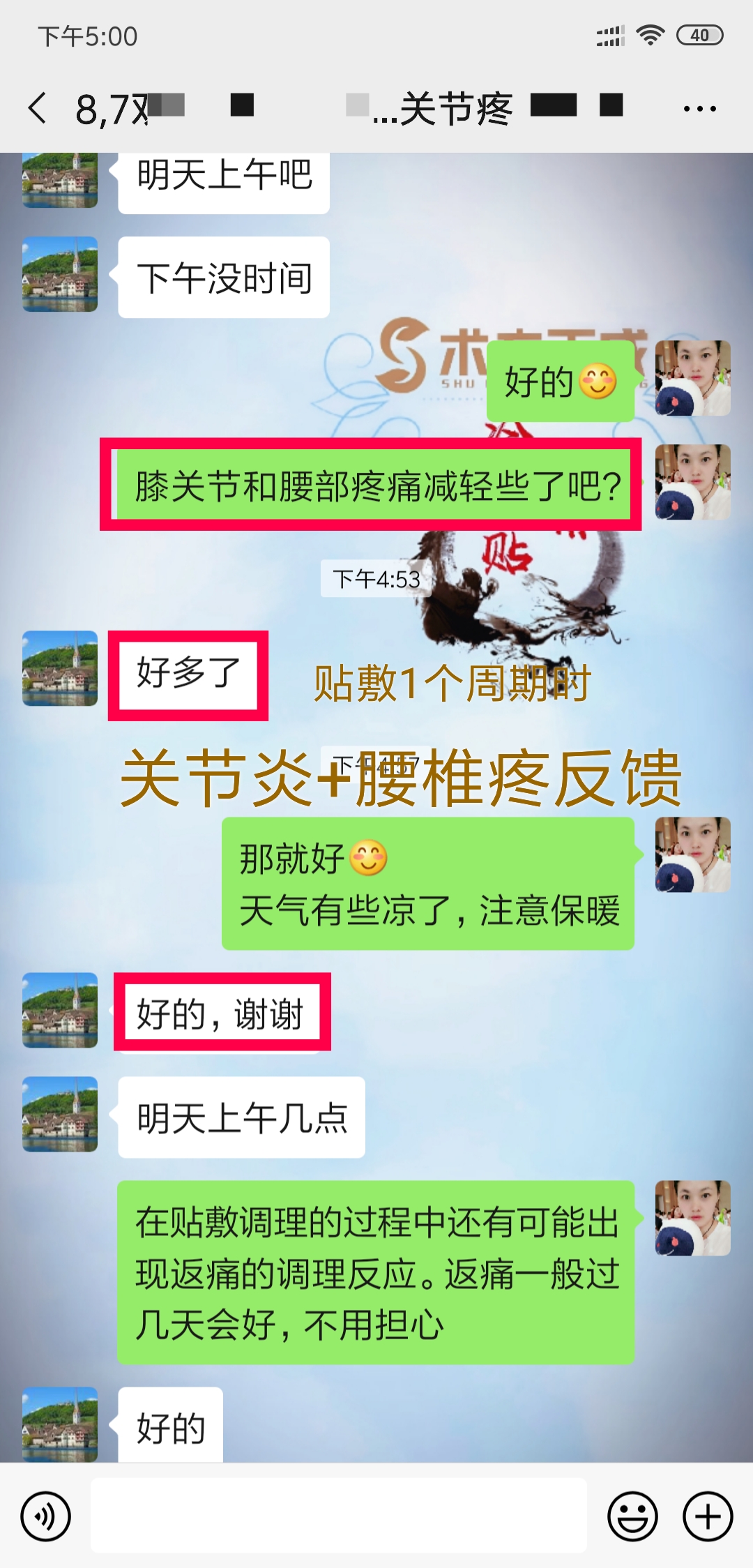753x1568 pixels.
Task: Go back to the chat list
Action: click(x=38, y=108)
